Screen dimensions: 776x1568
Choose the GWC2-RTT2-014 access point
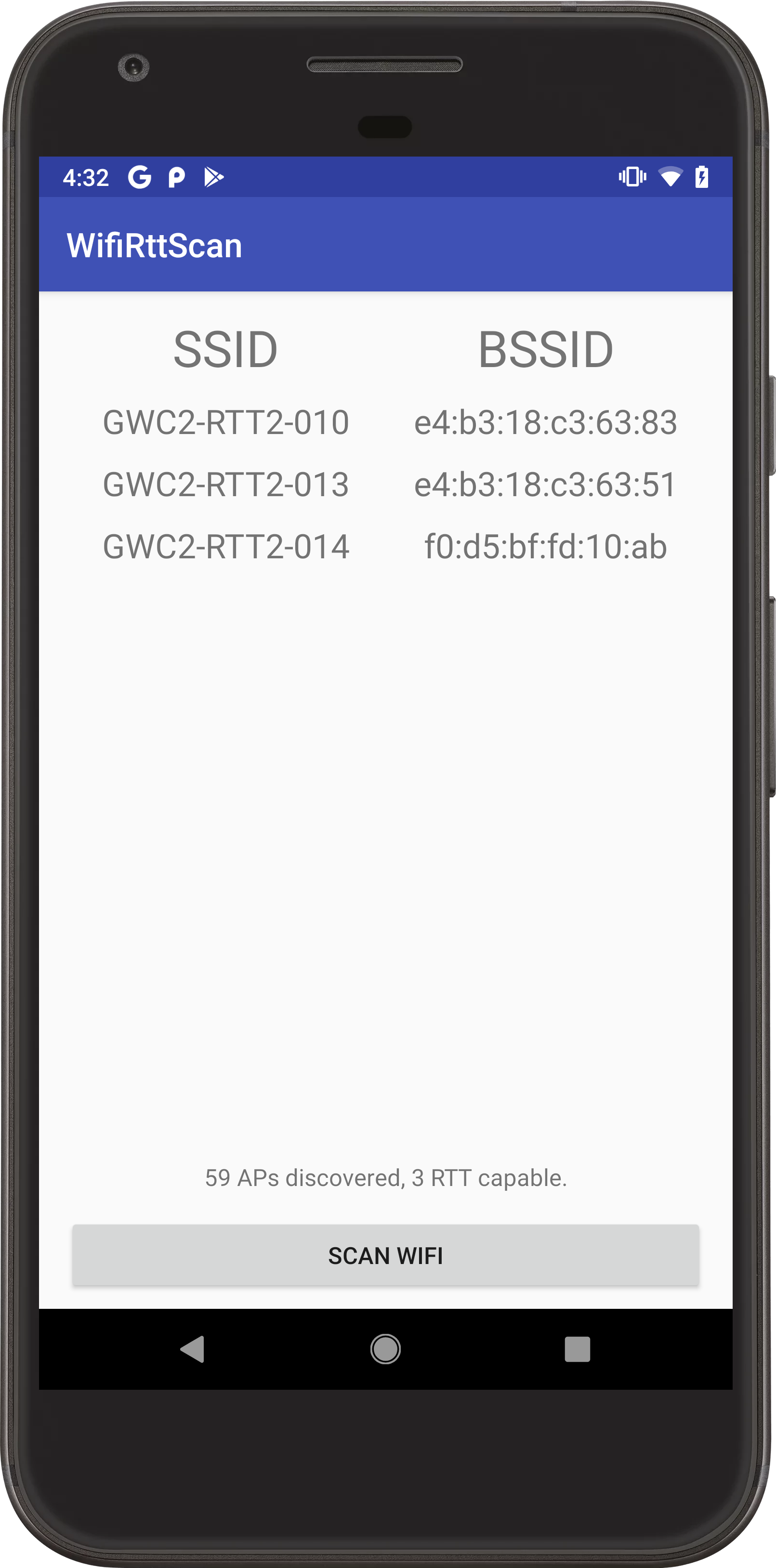pyautogui.click(x=226, y=547)
